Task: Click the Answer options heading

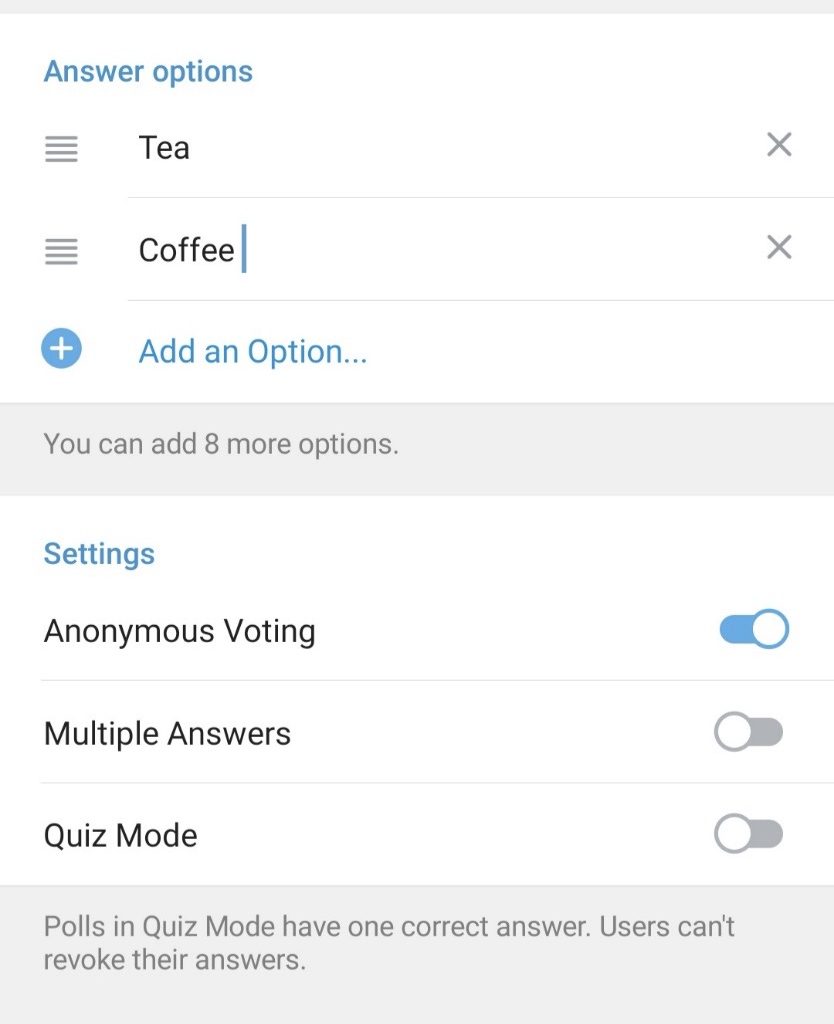Action: (147, 71)
